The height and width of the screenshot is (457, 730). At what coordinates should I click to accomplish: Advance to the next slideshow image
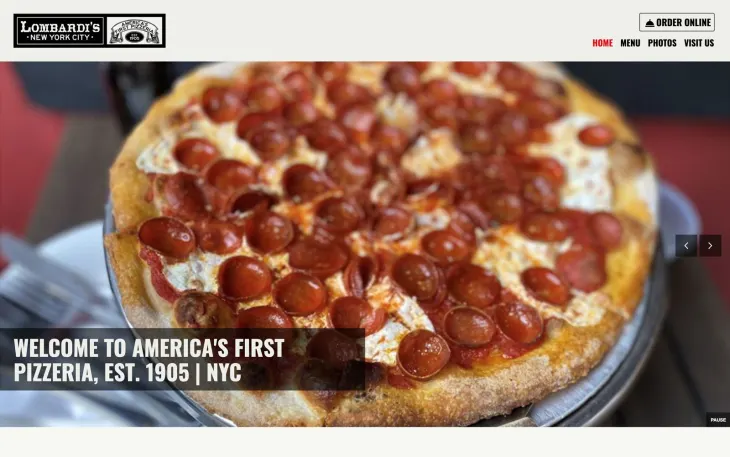tap(710, 245)
